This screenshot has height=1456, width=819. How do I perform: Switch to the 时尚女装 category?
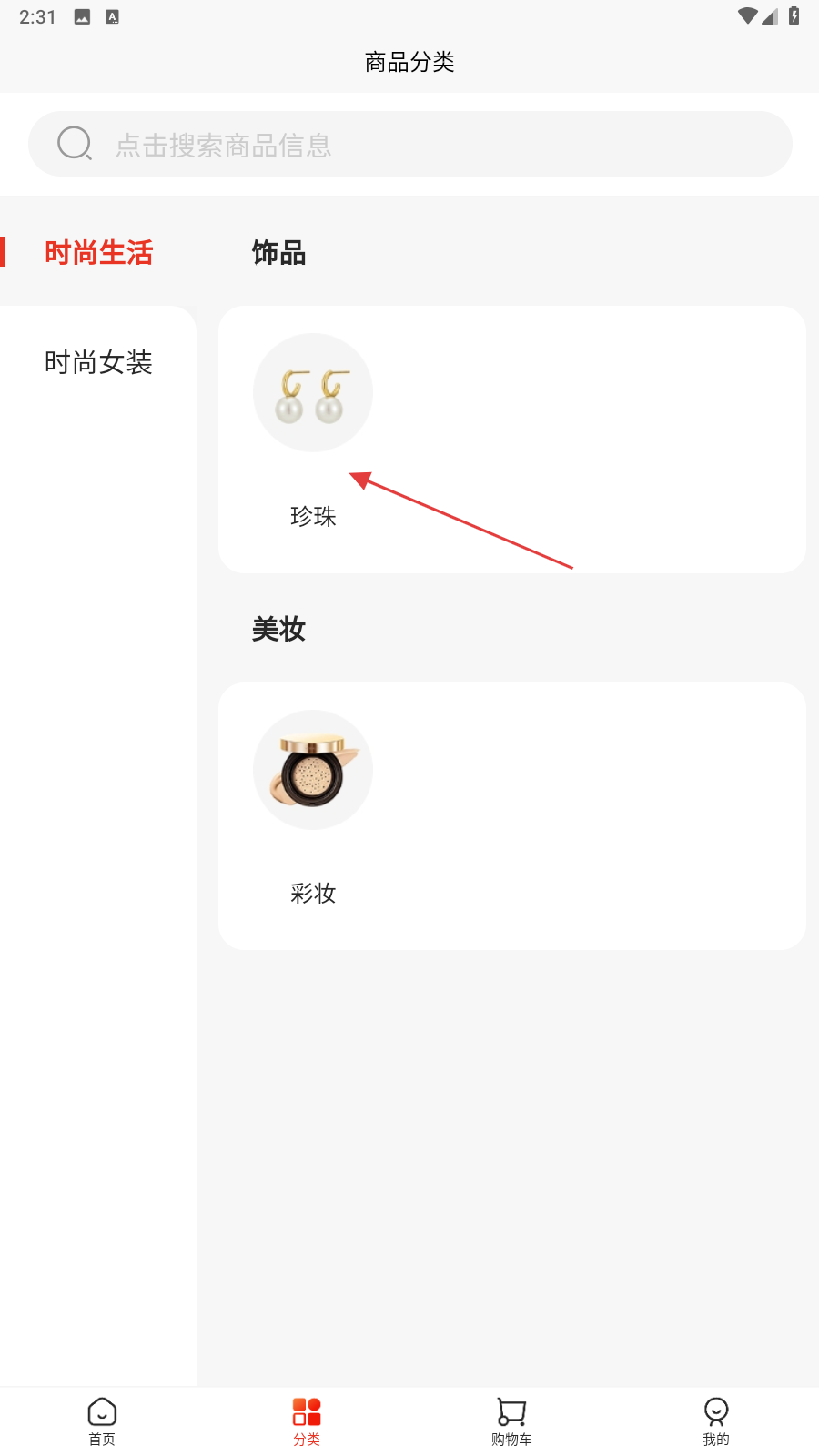tap(98, 362)
